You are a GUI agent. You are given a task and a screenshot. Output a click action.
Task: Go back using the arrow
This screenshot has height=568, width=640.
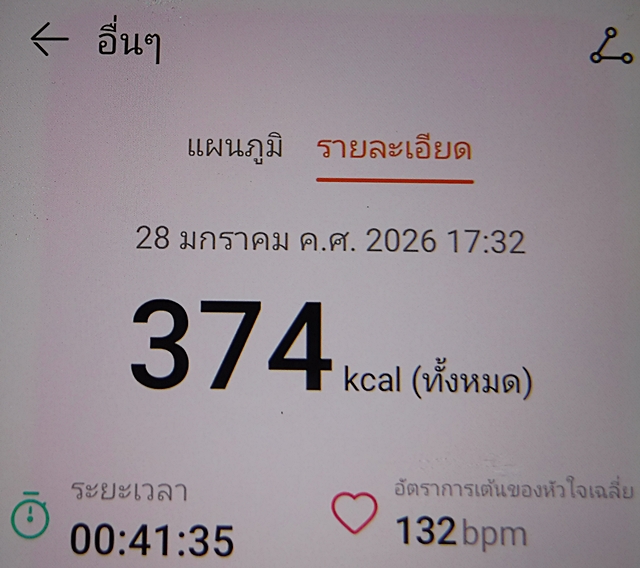[49, 40]
